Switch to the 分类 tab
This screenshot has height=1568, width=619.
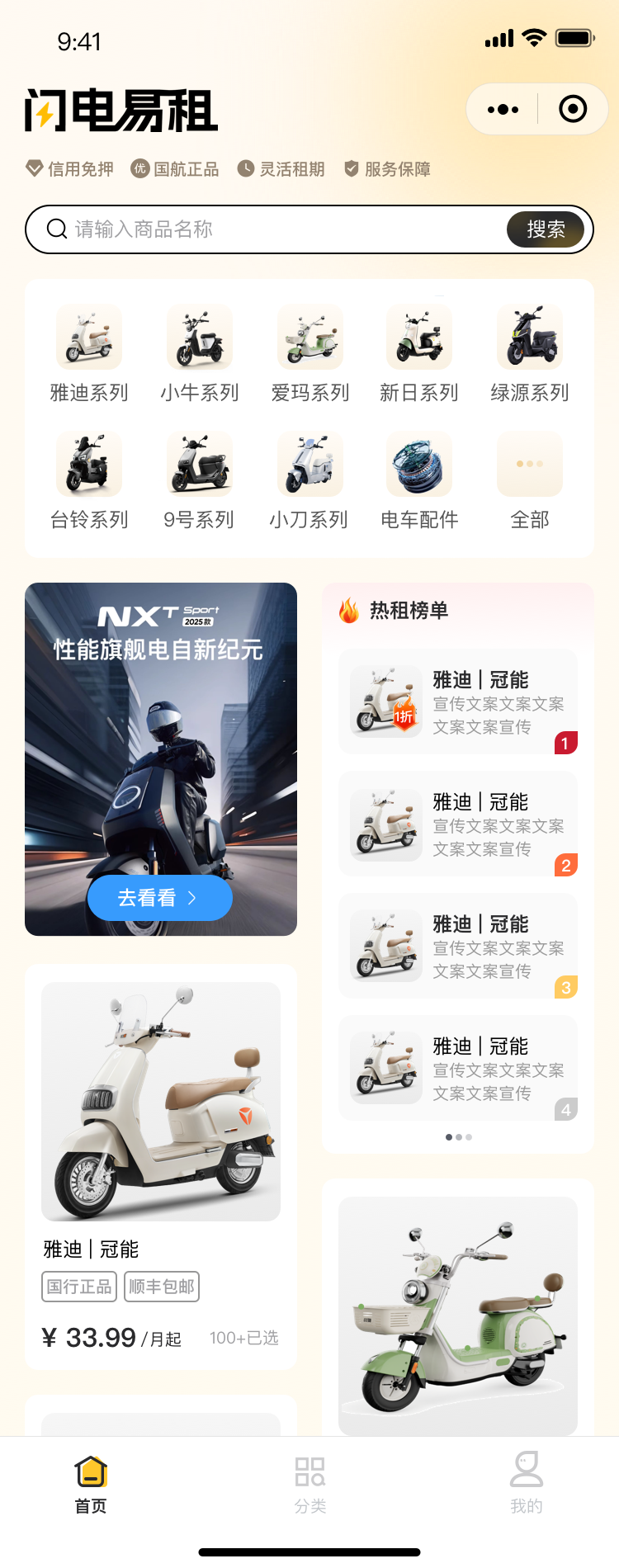(310, 1484)
